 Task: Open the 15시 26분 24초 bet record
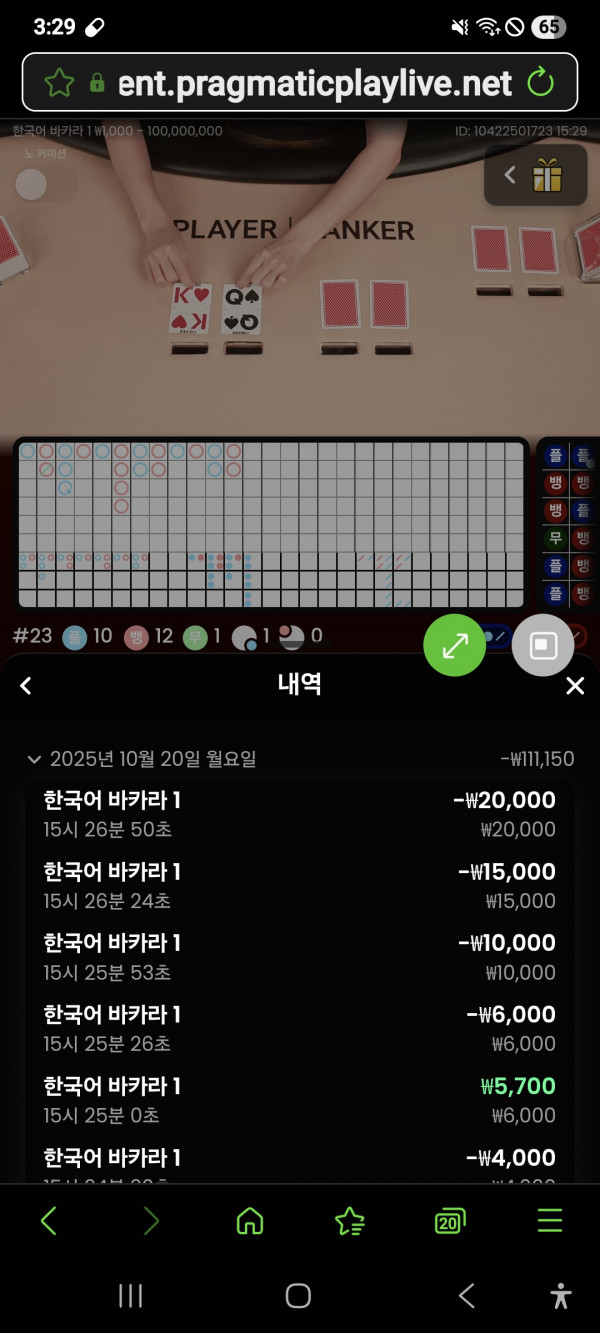[x=300, y=886]
